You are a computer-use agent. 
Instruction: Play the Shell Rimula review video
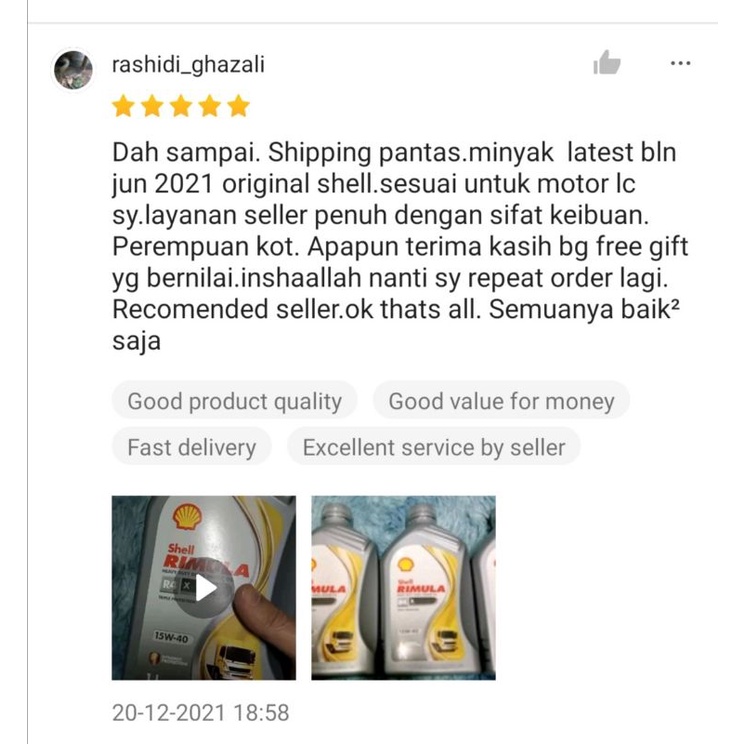pos(205,588)
